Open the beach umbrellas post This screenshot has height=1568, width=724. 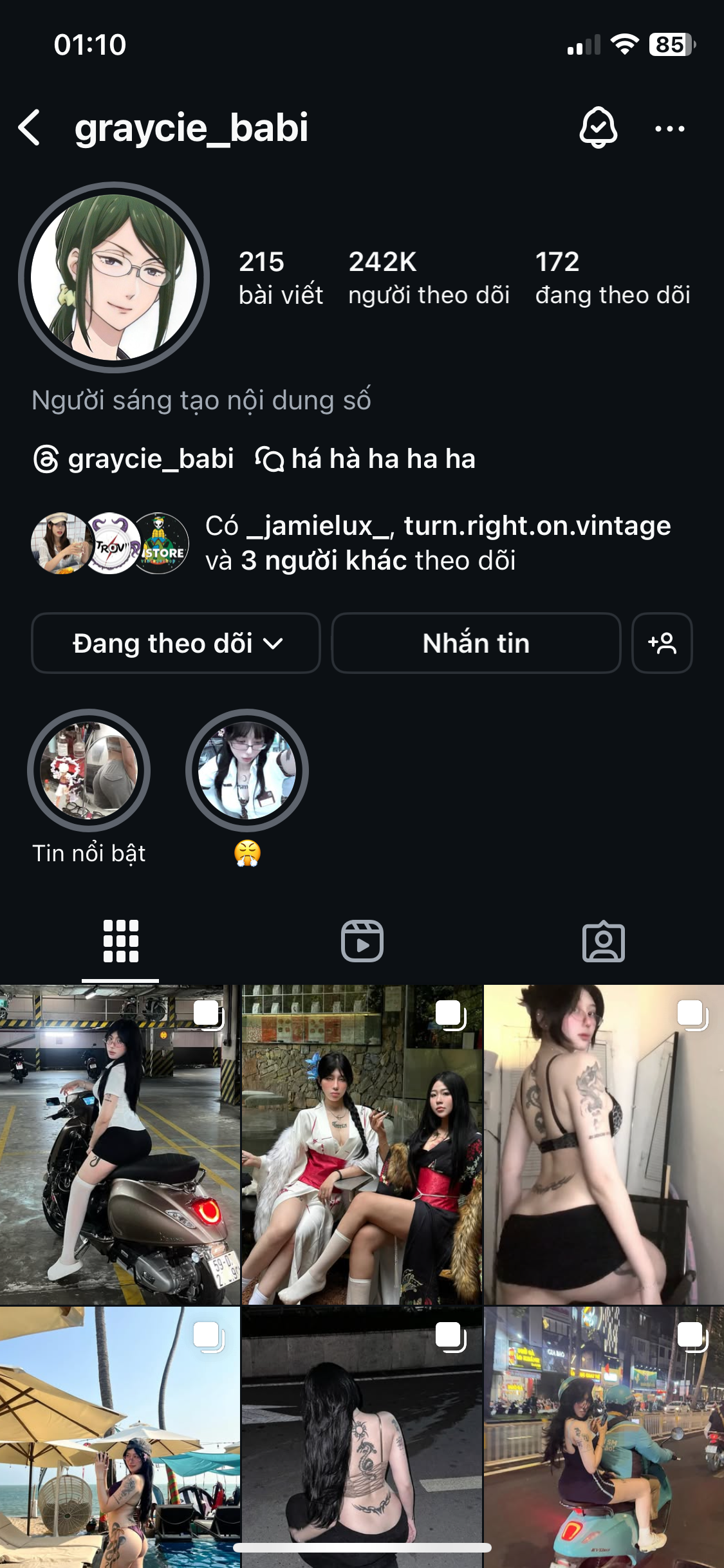click(x=120, y=1435)
